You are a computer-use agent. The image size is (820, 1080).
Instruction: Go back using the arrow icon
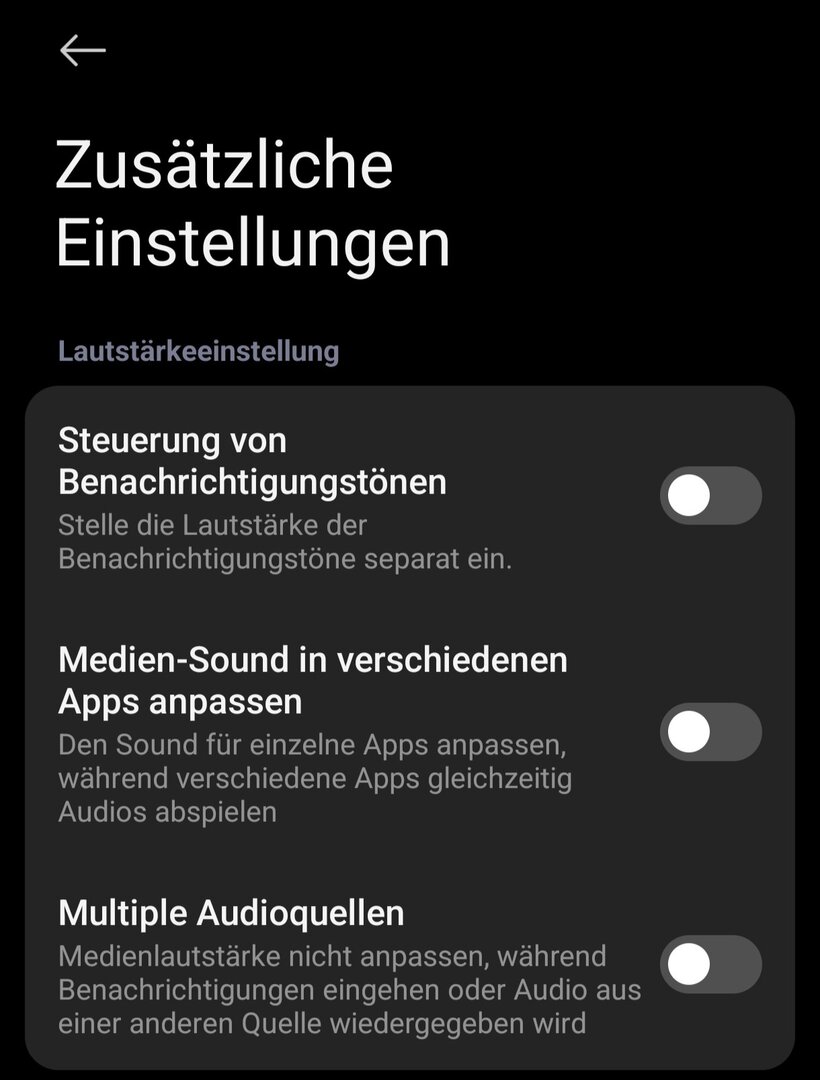tap(82, 50)
